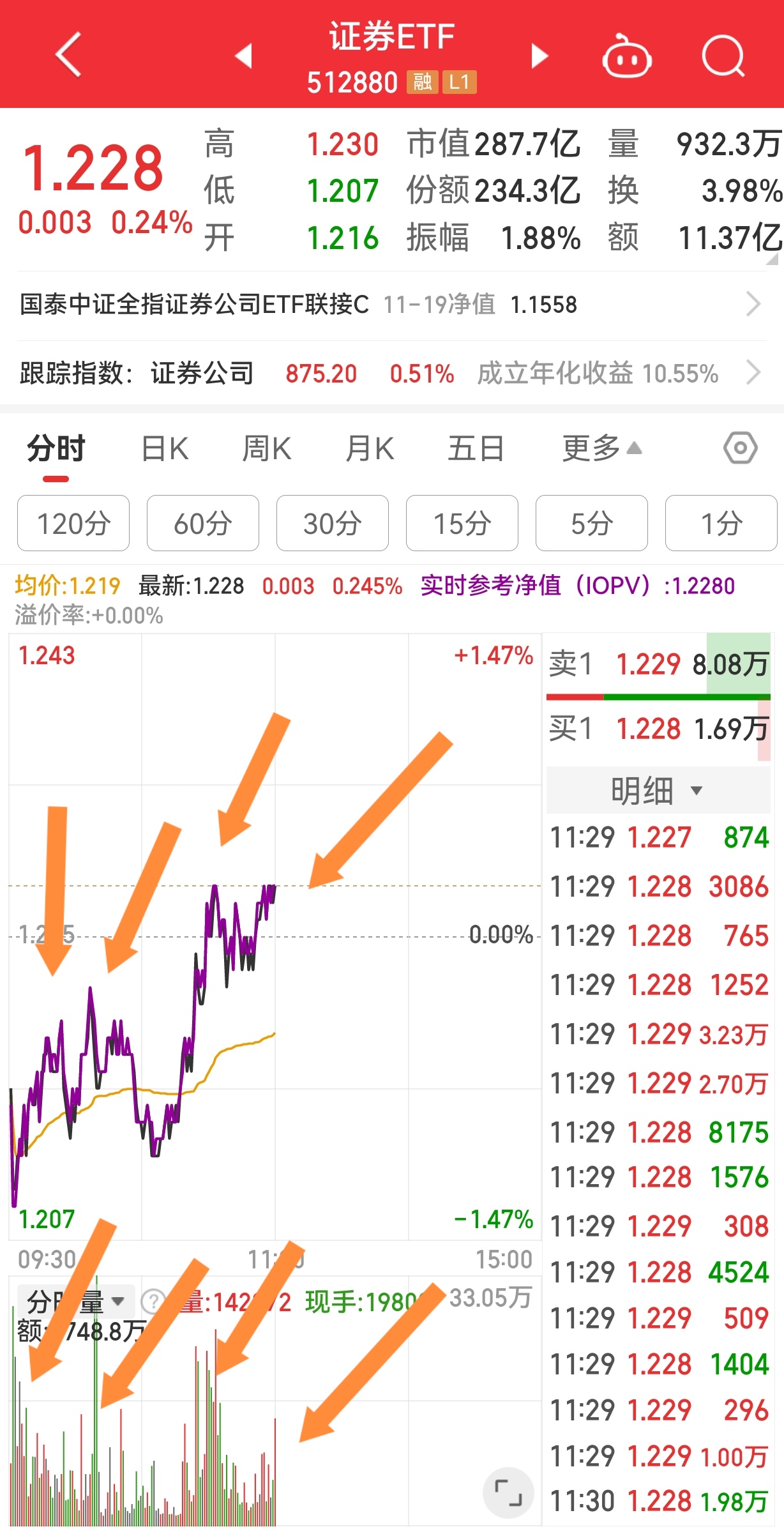Switch to the 周K tab
Screen dimensions: 784x1536
coord(267,448)
